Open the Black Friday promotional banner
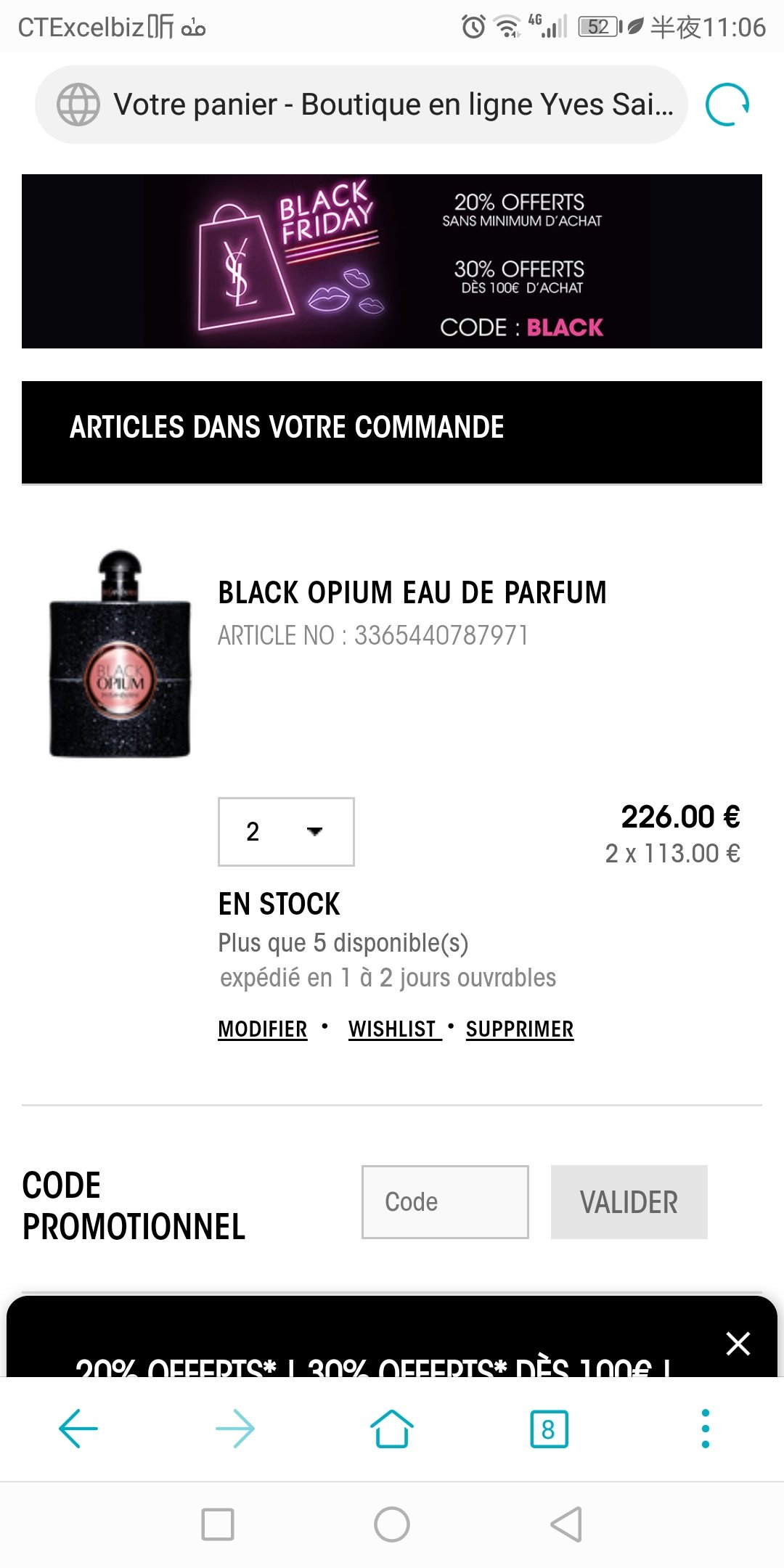784x1568 pixels. (392, 261)
